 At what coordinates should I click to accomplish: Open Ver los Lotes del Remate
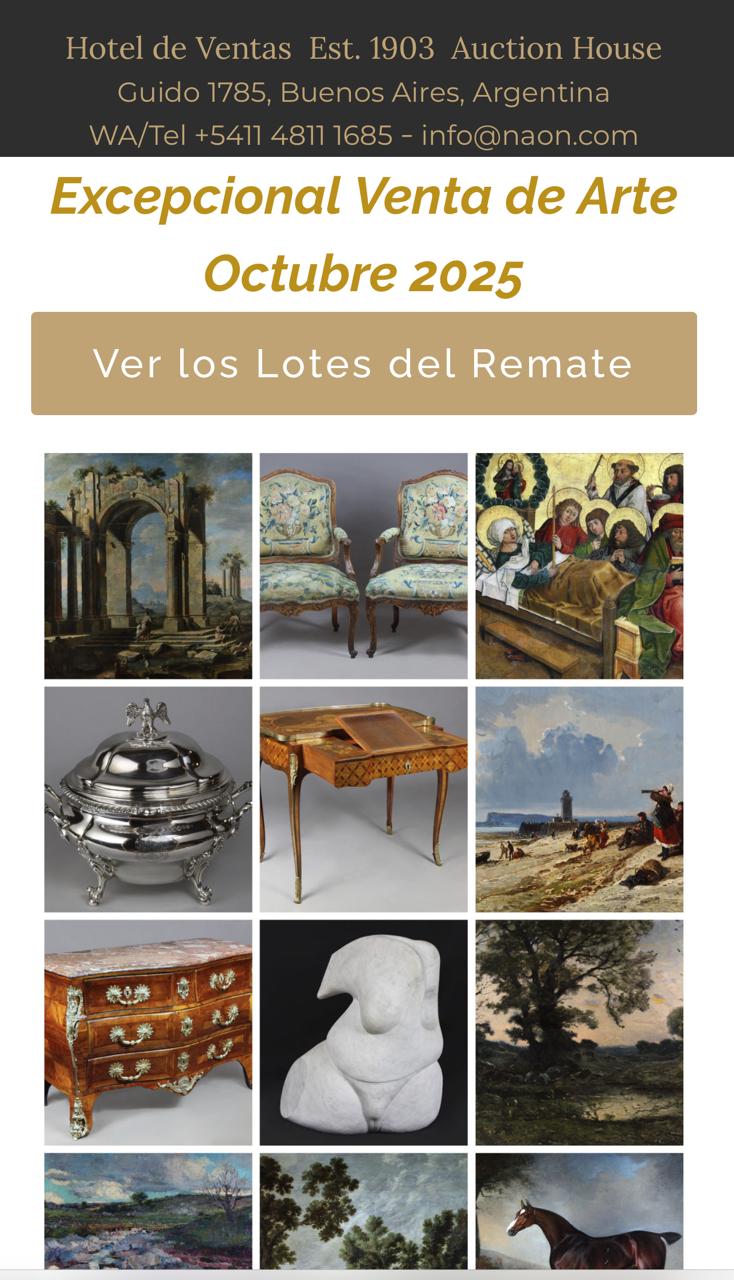363,363
